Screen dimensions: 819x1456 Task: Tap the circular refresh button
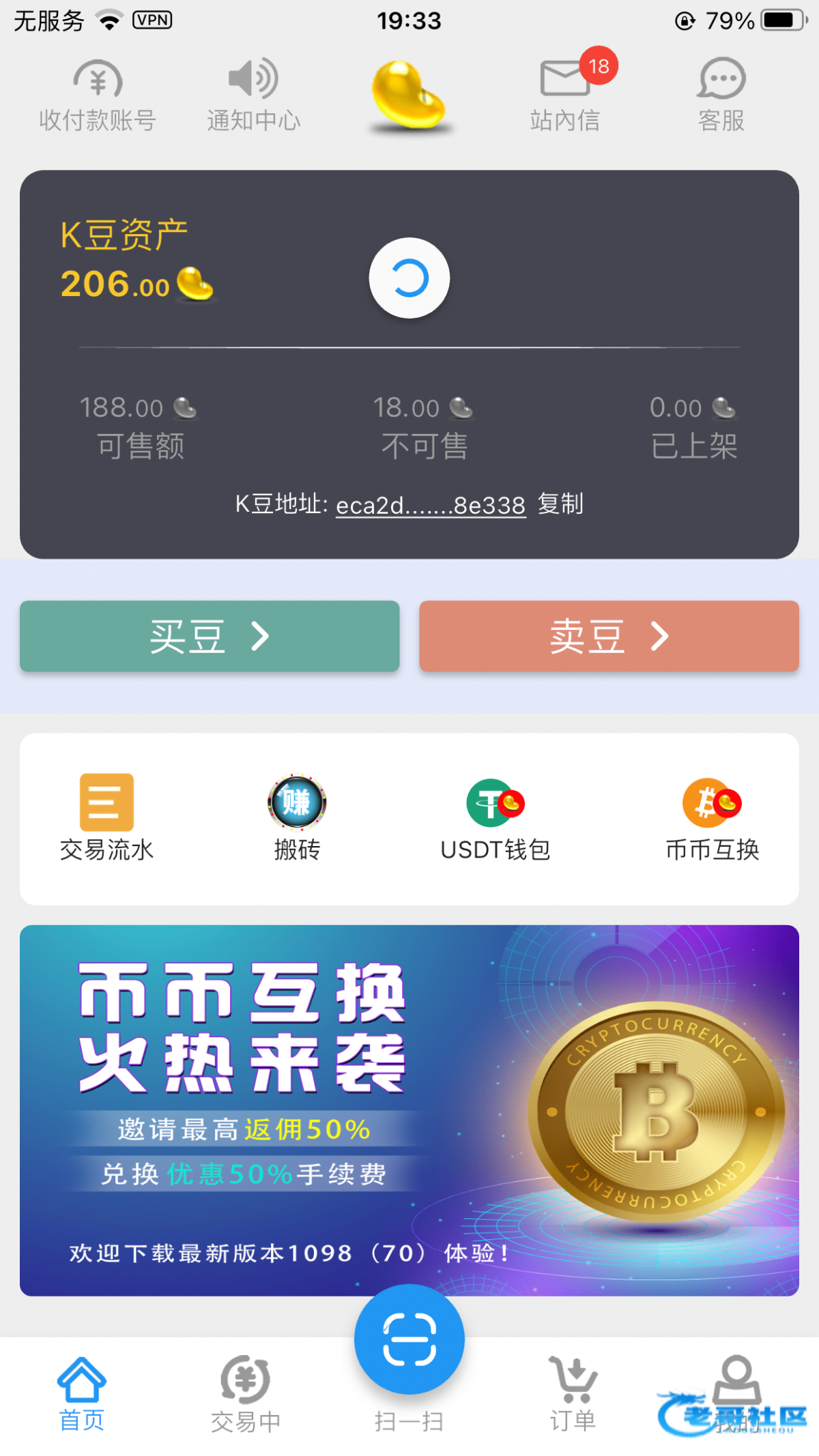[x=409, y=278]
